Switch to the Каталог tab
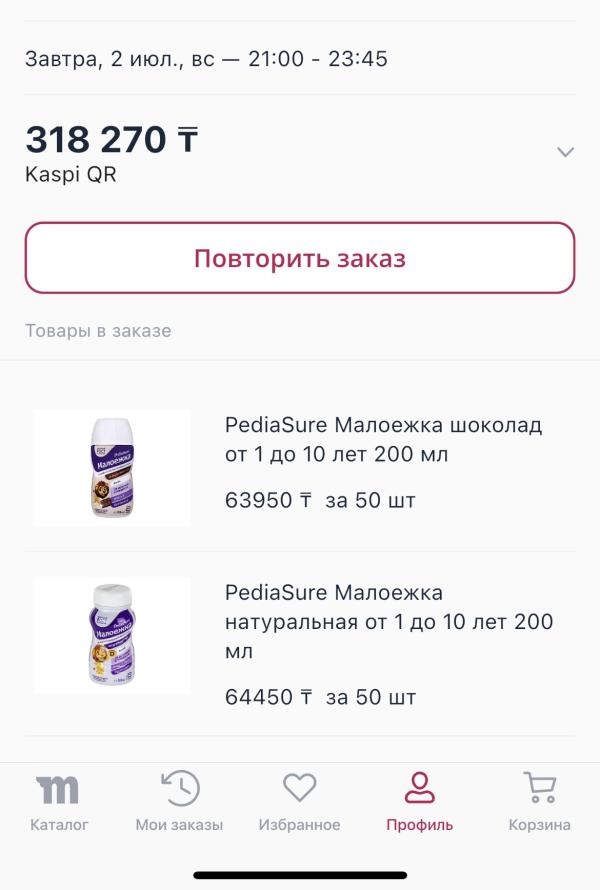600x890 pixels. coord(59,802)
